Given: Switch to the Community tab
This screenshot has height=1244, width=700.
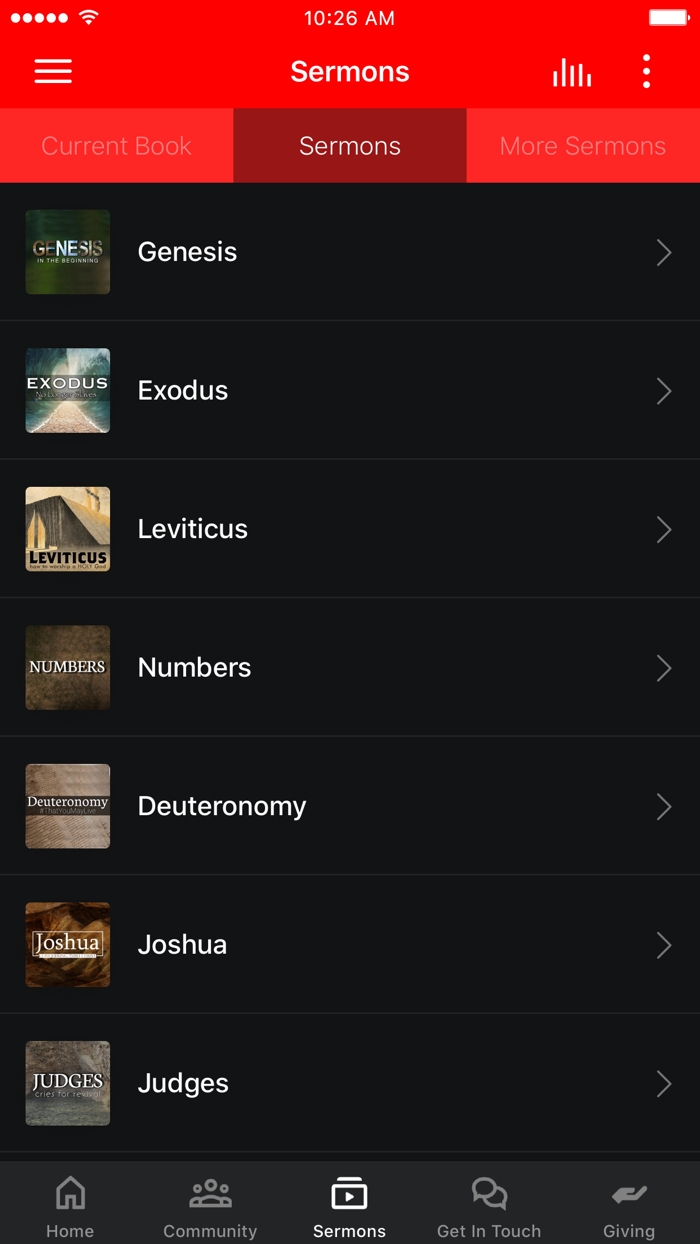Looking at the screenshot, I should click(x=210, y=1206).
